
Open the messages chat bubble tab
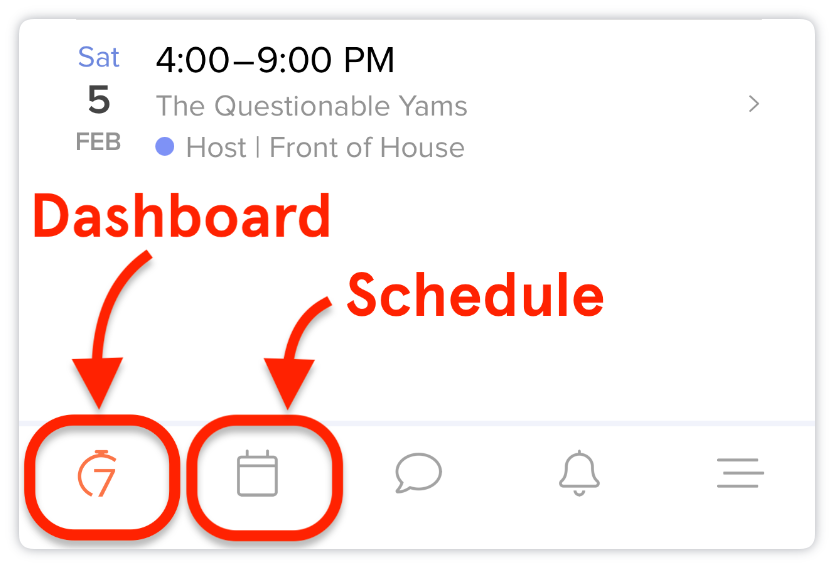[418, 472]
